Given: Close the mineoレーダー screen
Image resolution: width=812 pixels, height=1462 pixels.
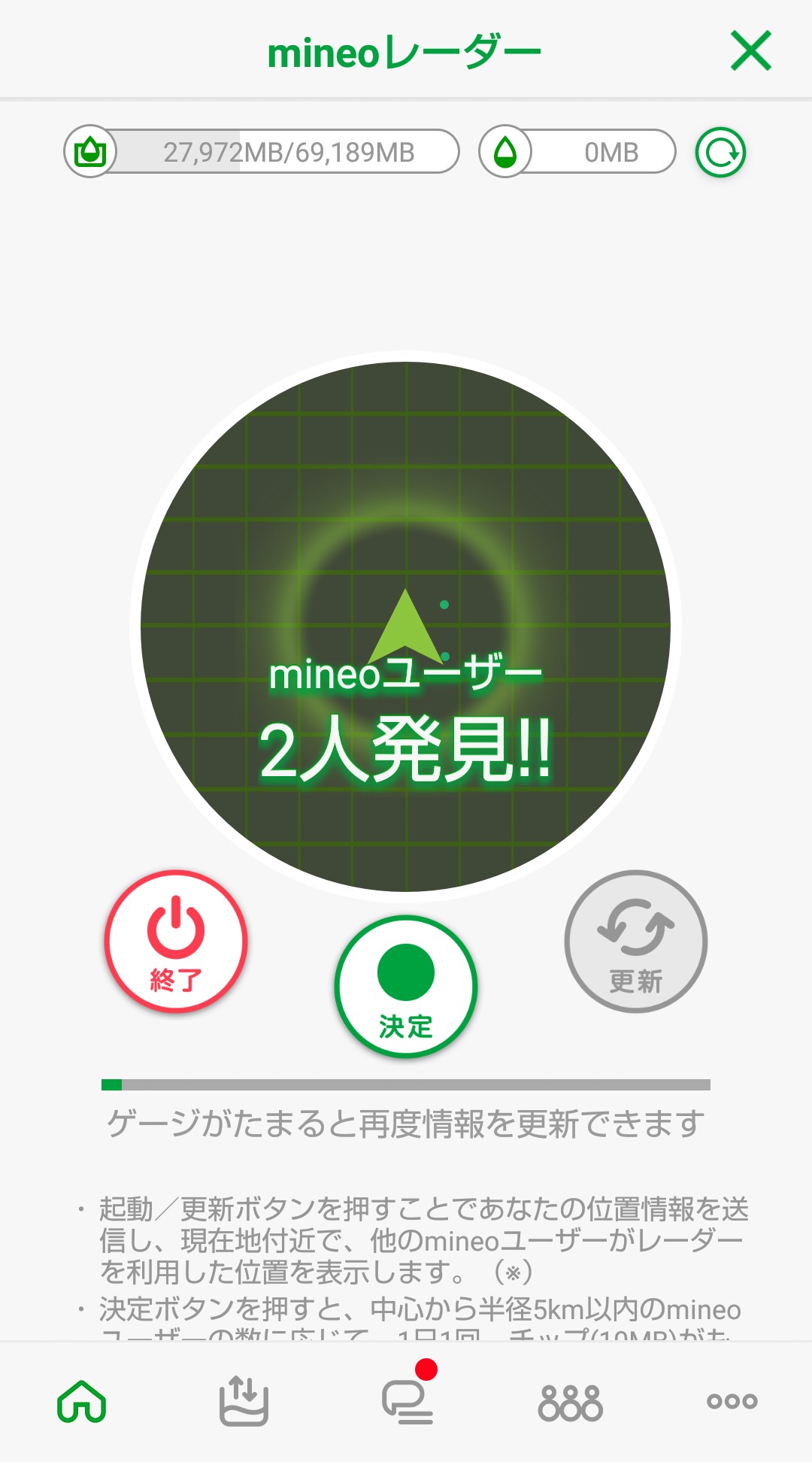Looking at the screenshot, I should (x=751, y=51).
